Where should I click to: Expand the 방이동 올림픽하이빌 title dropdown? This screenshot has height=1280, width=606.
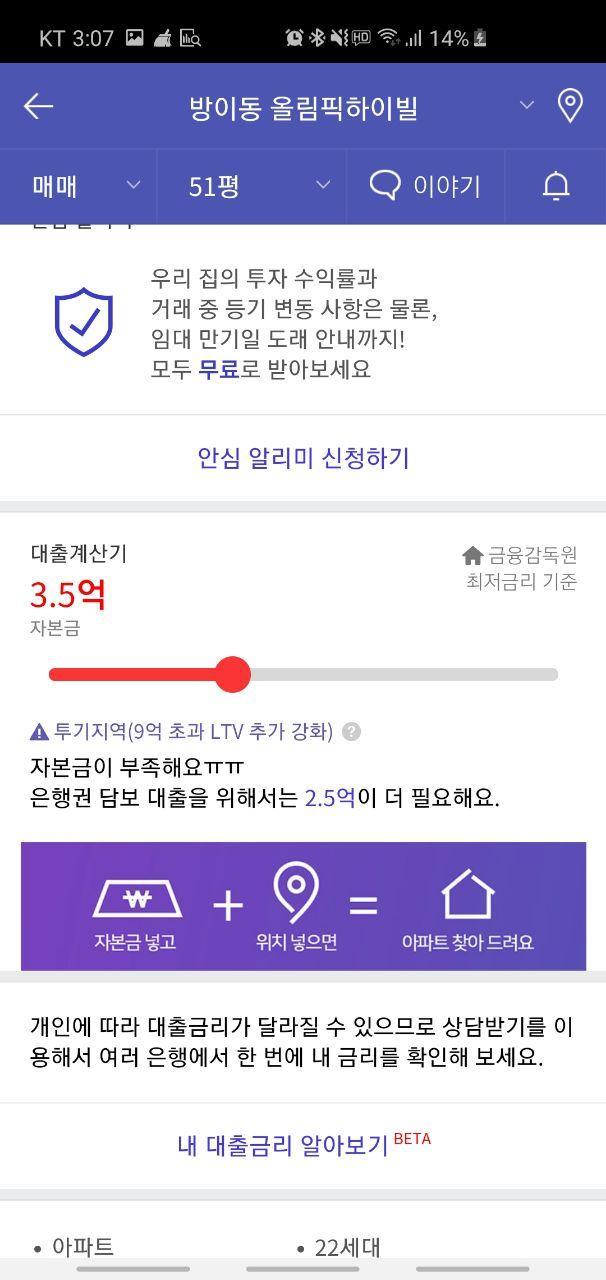coord(527,106)
